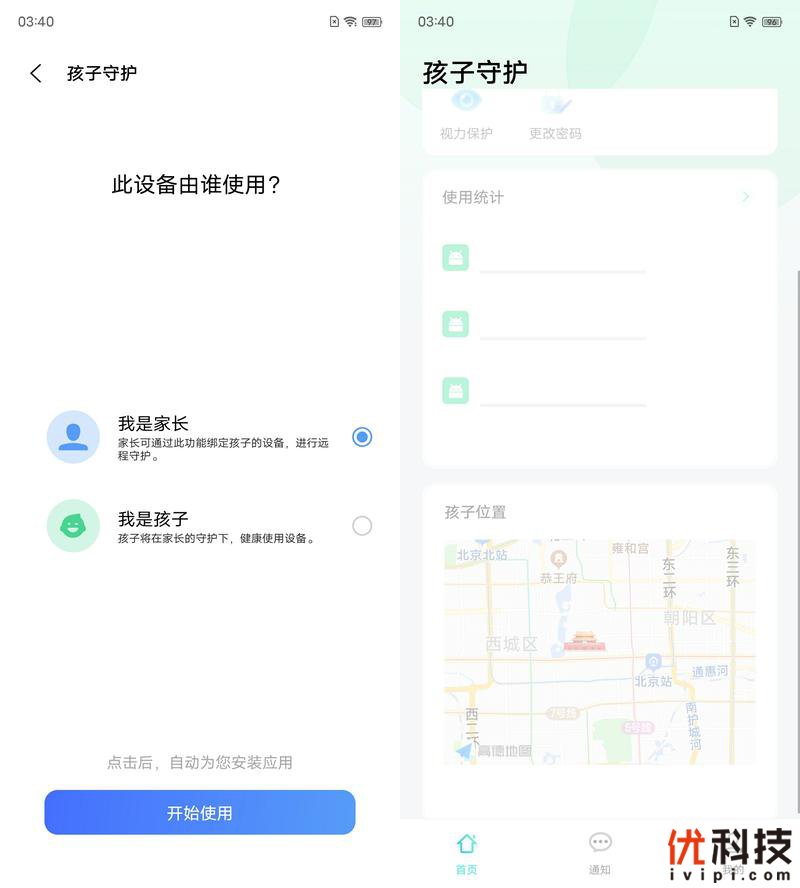This screenshot has width=800, height=888.
Task: Go back from 孩子守护 setup
Action: [x=36, y=73]
